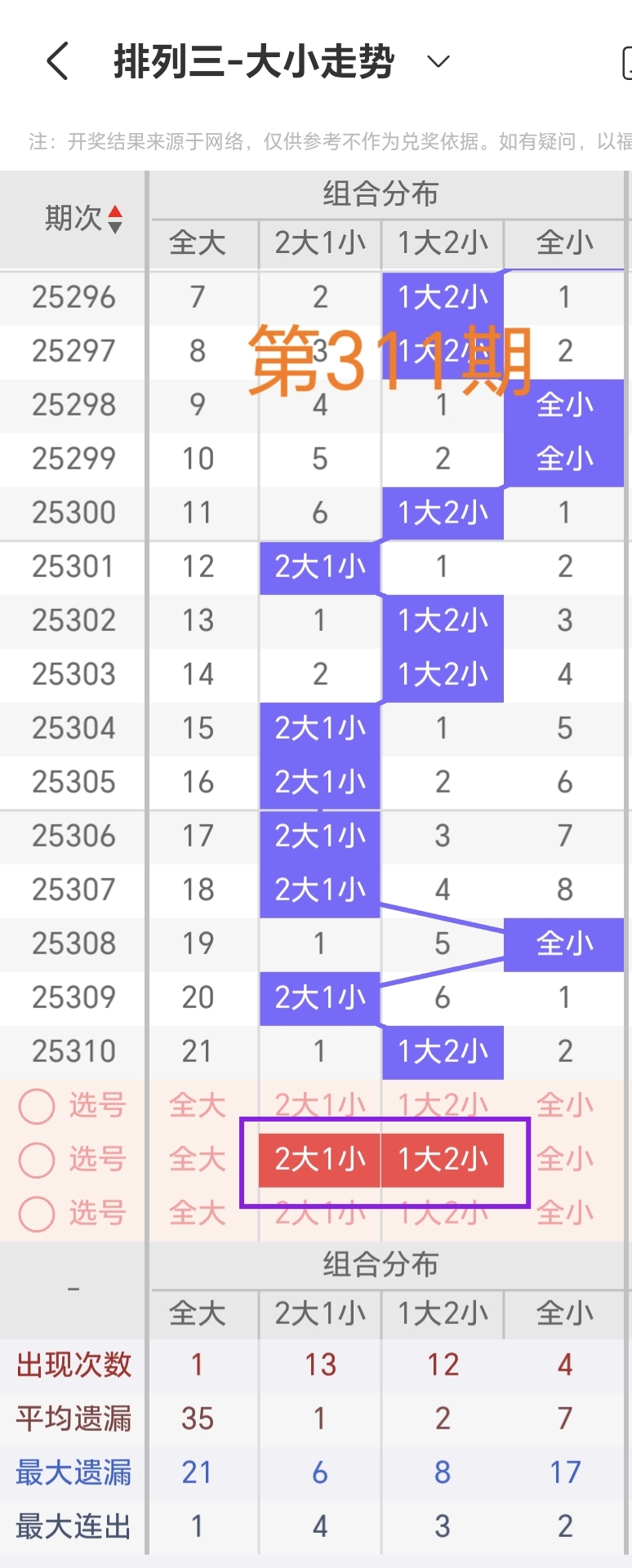Switch to 全大 selection in second 选号 row
632x1568 pixels.
[x=196, y=1159]
